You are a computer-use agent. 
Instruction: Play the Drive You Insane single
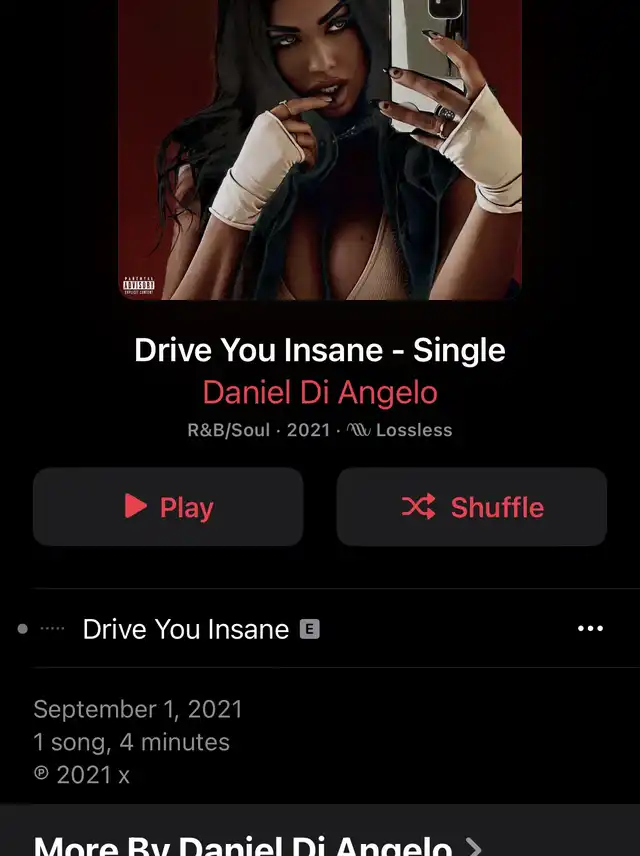(168, 507)
